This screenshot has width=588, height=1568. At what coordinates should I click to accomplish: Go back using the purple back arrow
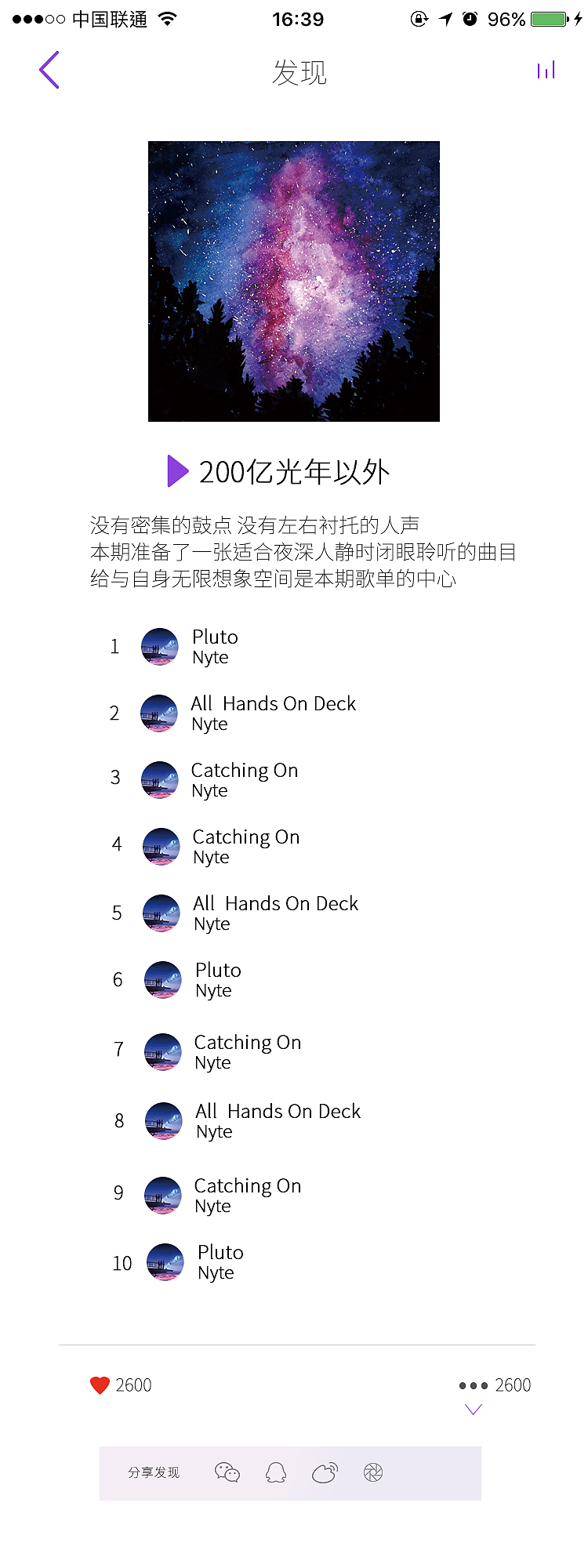coord(49,70)
